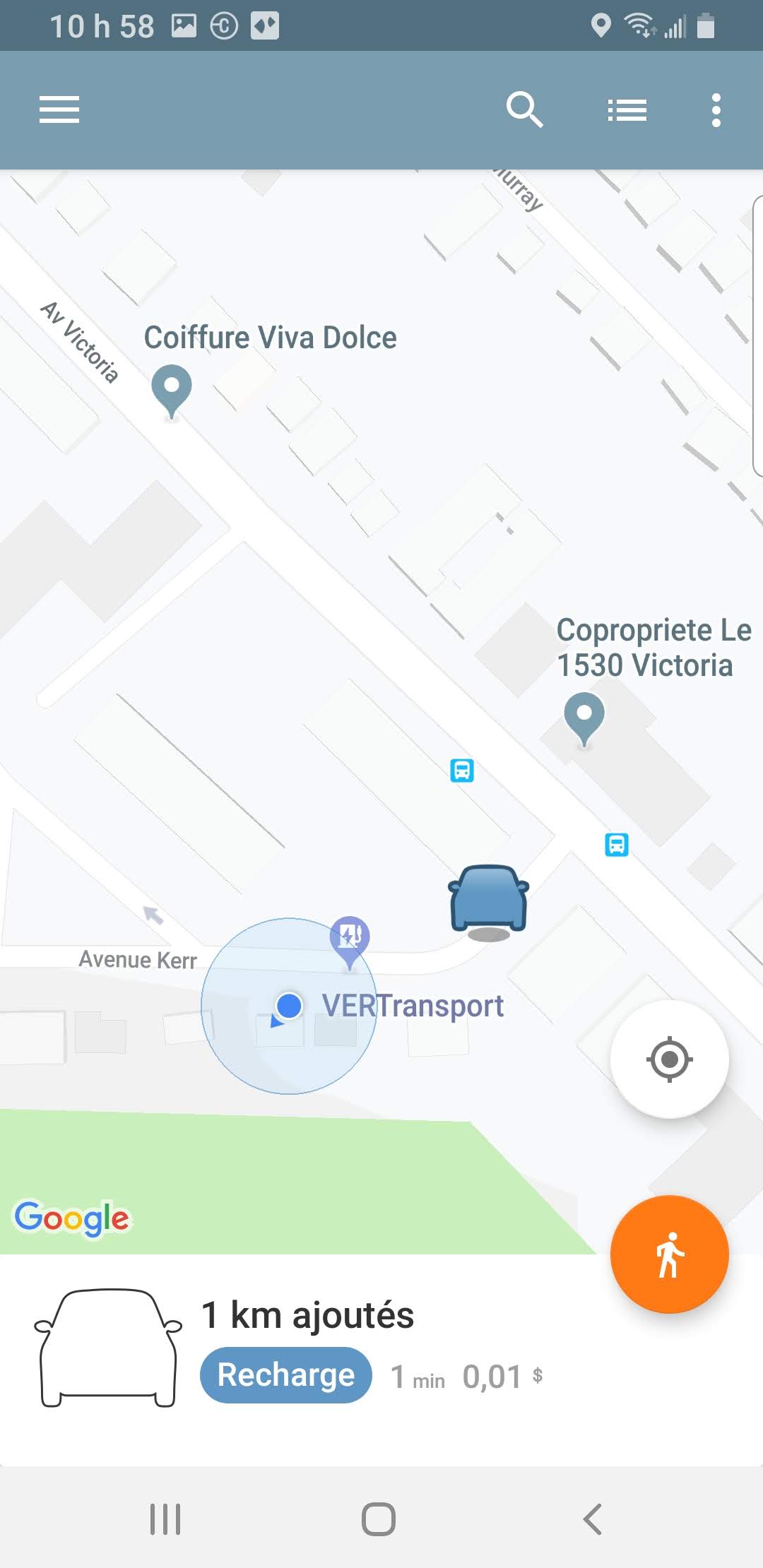This screenshot has width=763, height=1568.
Task: Open the search magnifier
Action: click(524, 110)
